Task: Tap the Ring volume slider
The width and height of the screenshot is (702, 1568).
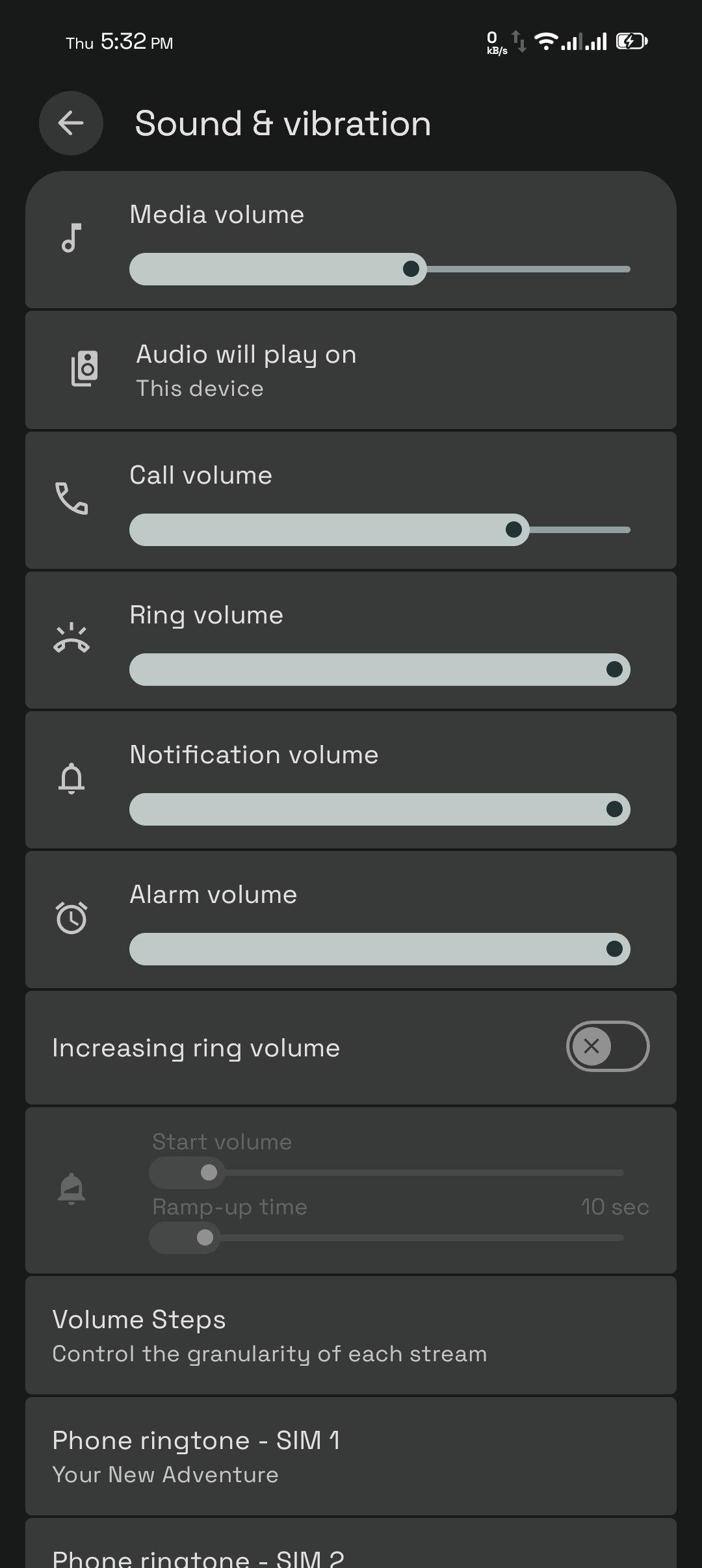Action: [380, 670]
